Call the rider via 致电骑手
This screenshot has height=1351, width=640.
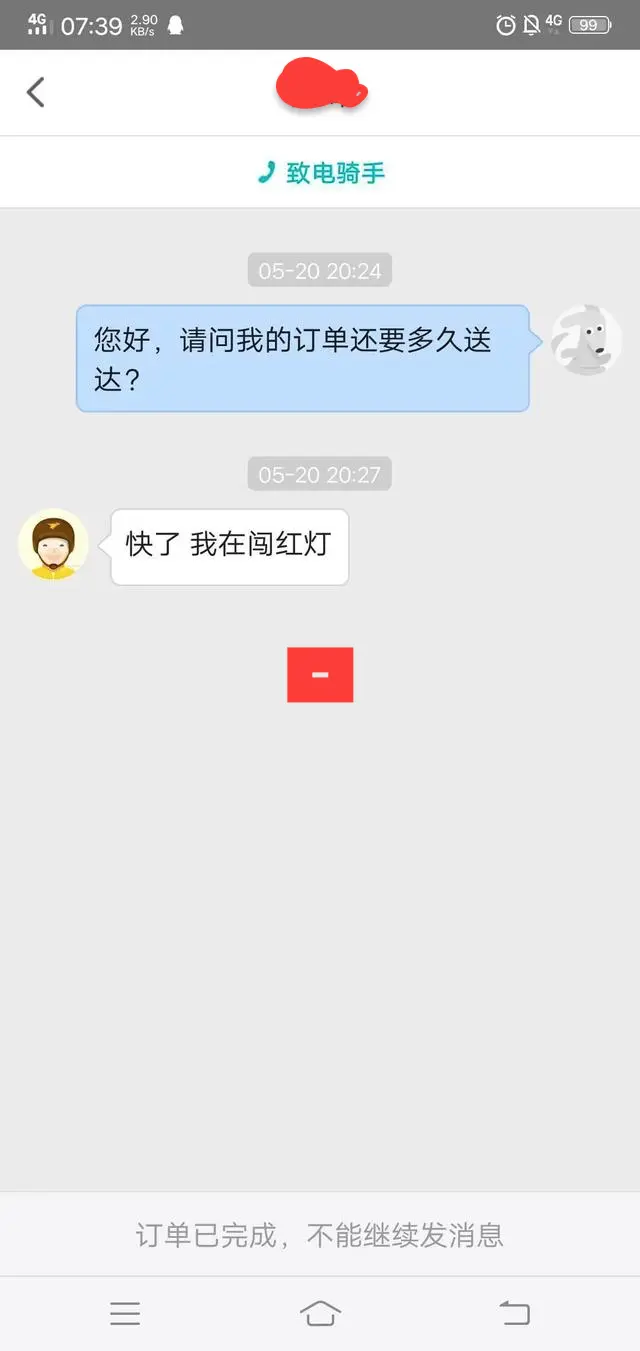(321, 173)
